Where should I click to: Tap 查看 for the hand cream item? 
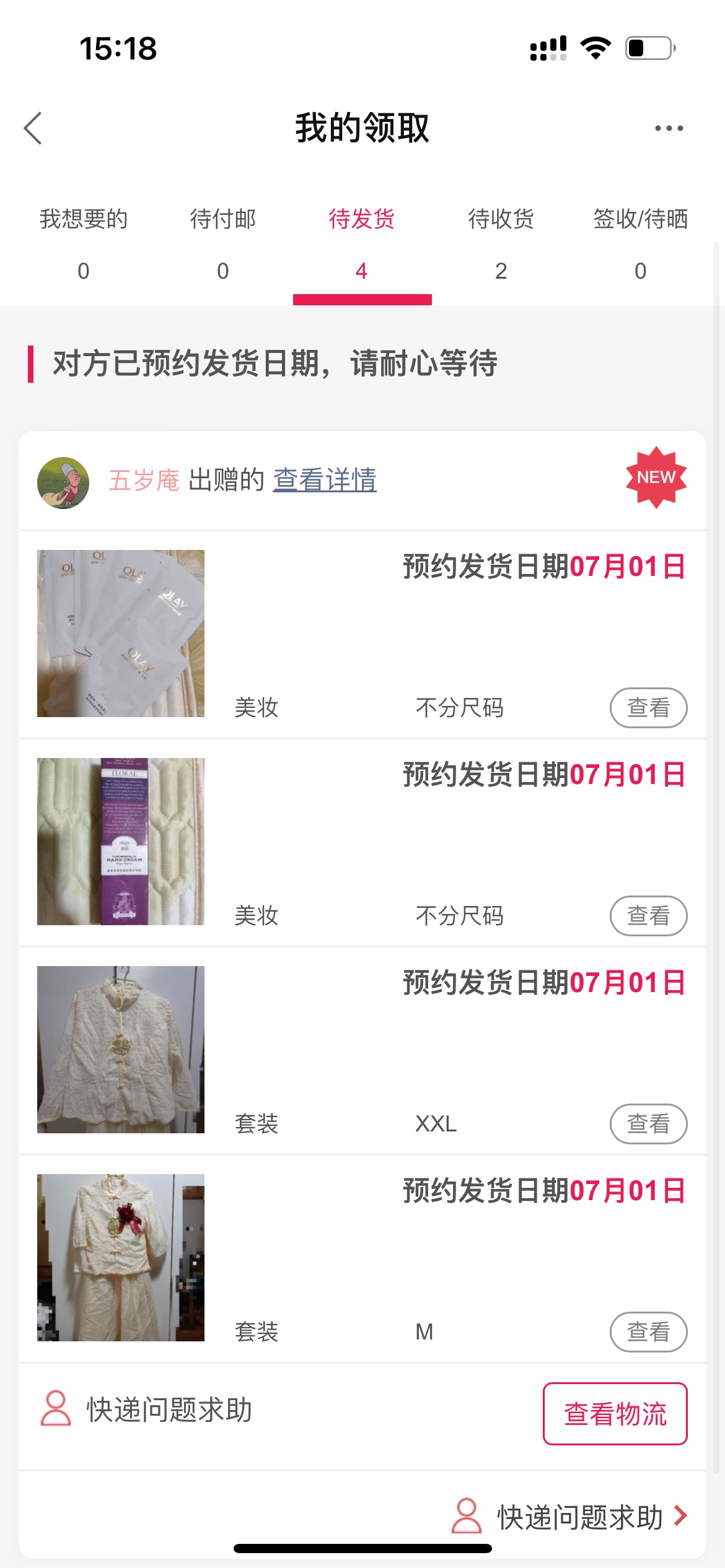tap(649, 915)
